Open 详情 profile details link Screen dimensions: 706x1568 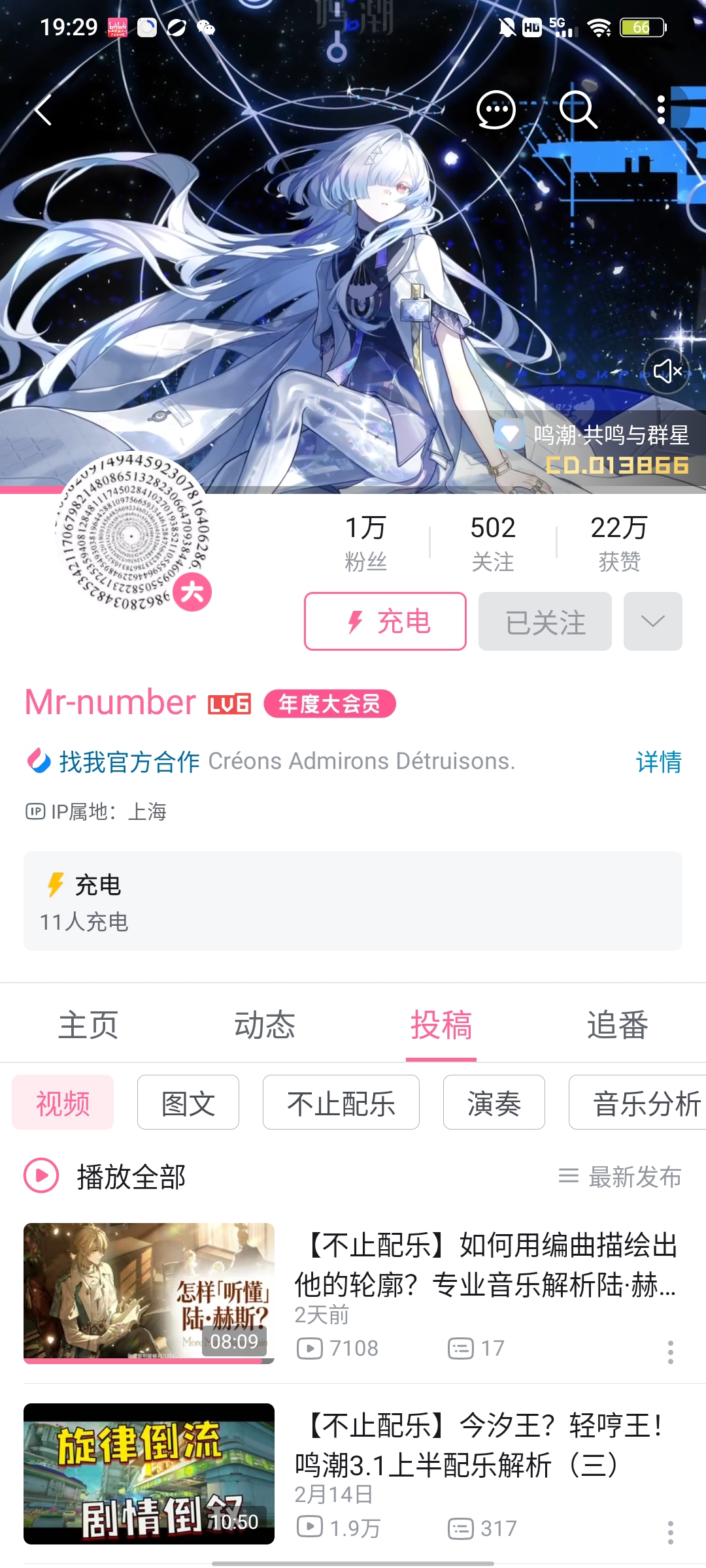[658, 762]
